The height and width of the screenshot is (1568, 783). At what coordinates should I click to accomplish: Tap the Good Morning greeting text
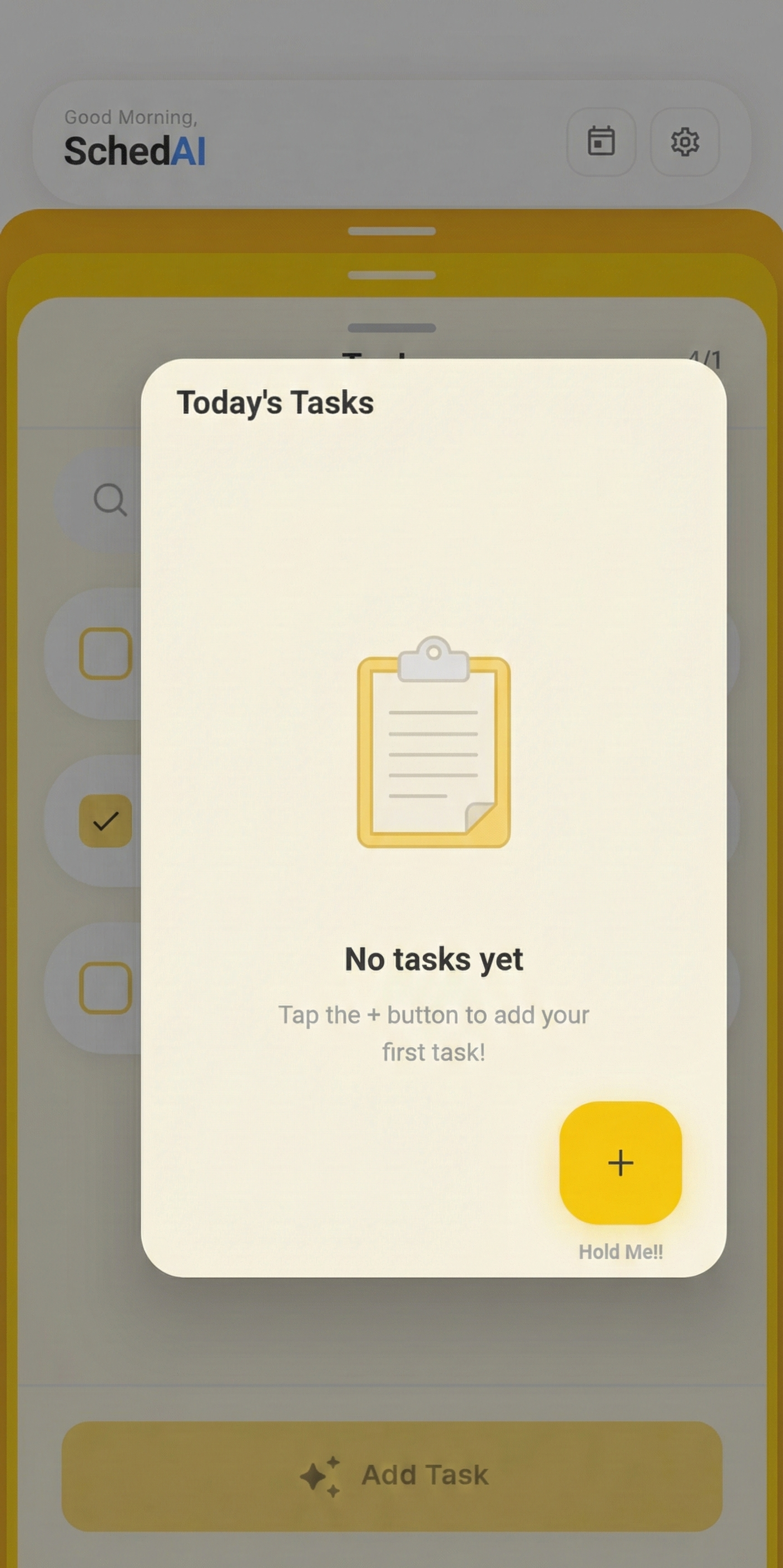[131, 117]
